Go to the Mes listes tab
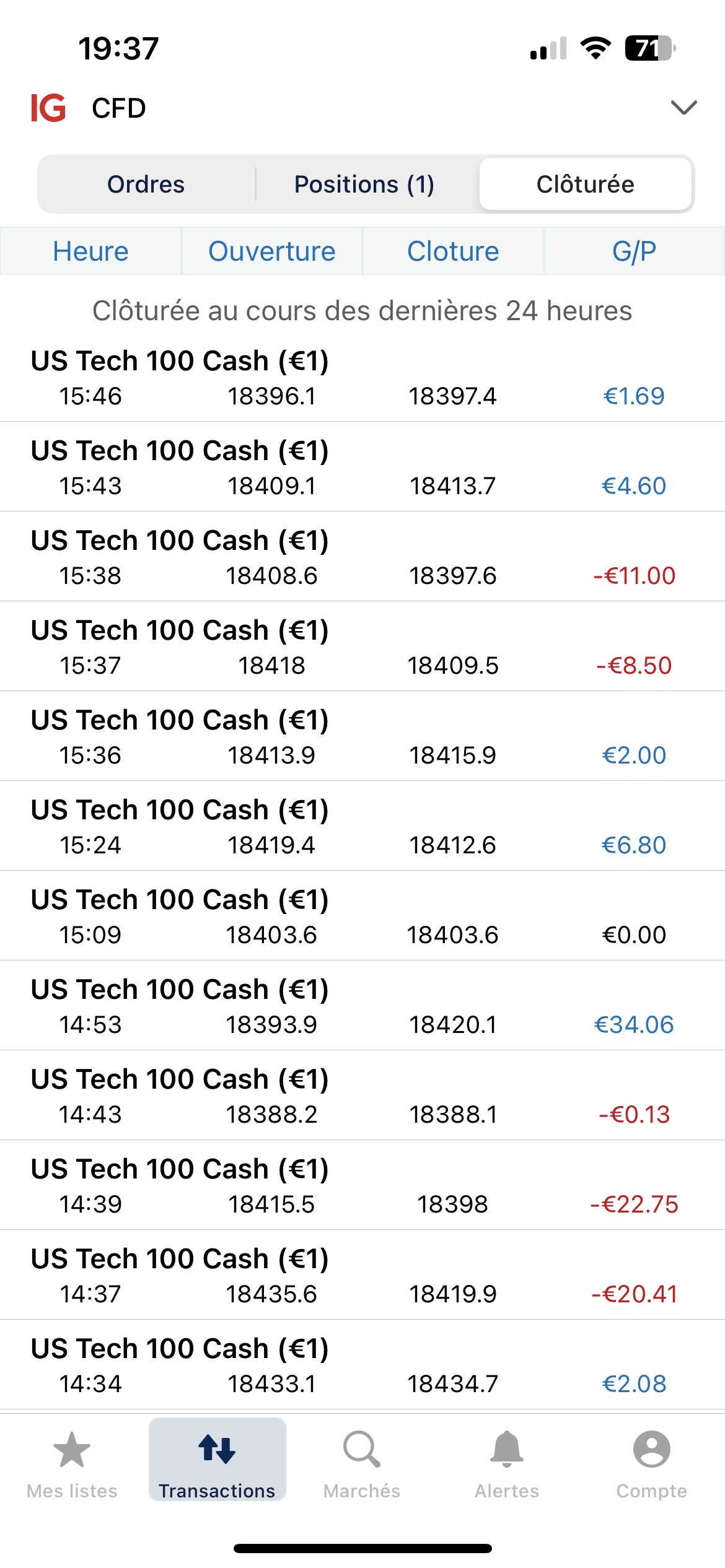This screenshot has height=1568, width=725. [x=72, y=1464]
